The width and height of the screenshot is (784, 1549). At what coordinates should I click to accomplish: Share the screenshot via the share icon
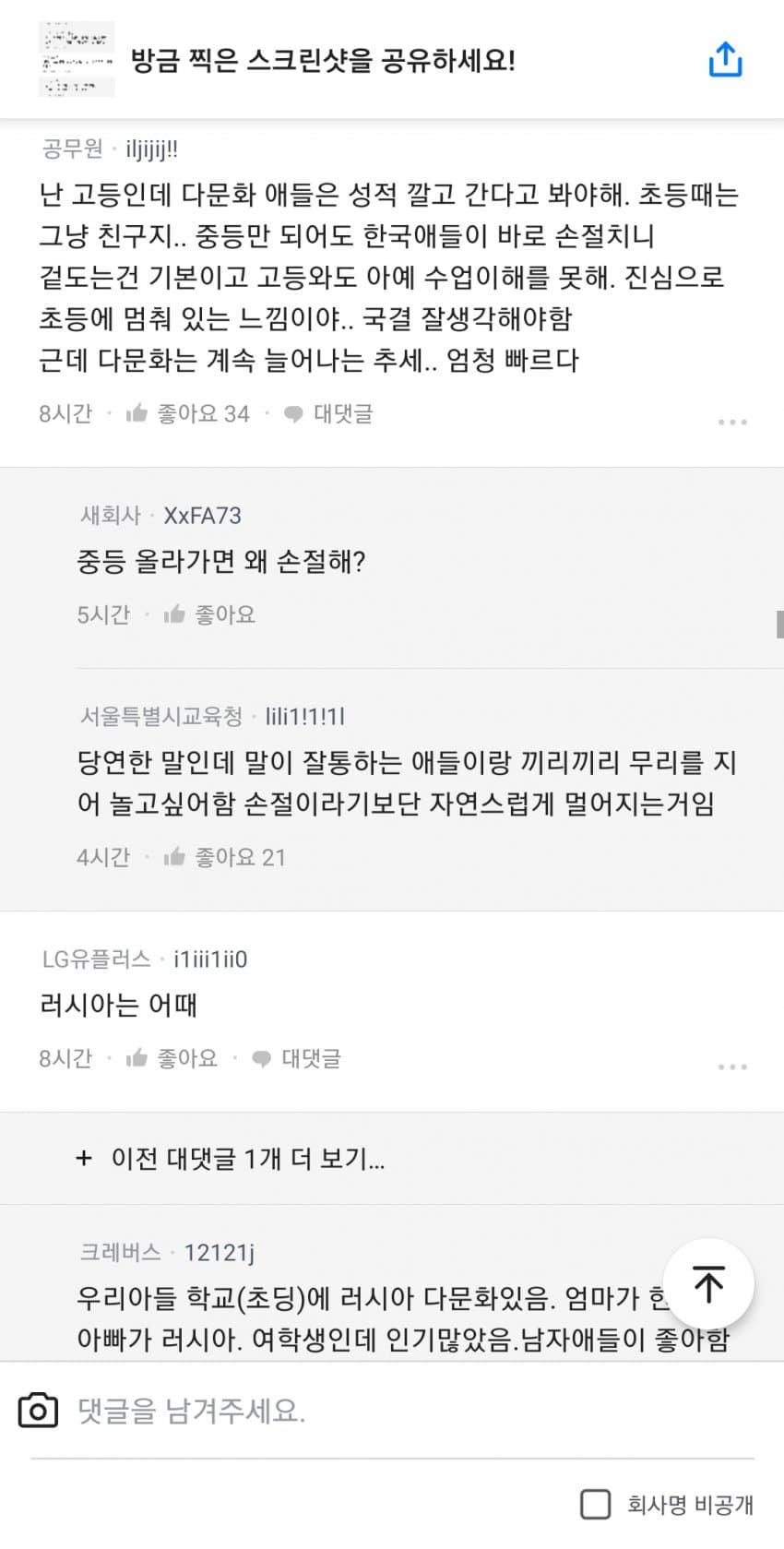[x=725, y=60]
